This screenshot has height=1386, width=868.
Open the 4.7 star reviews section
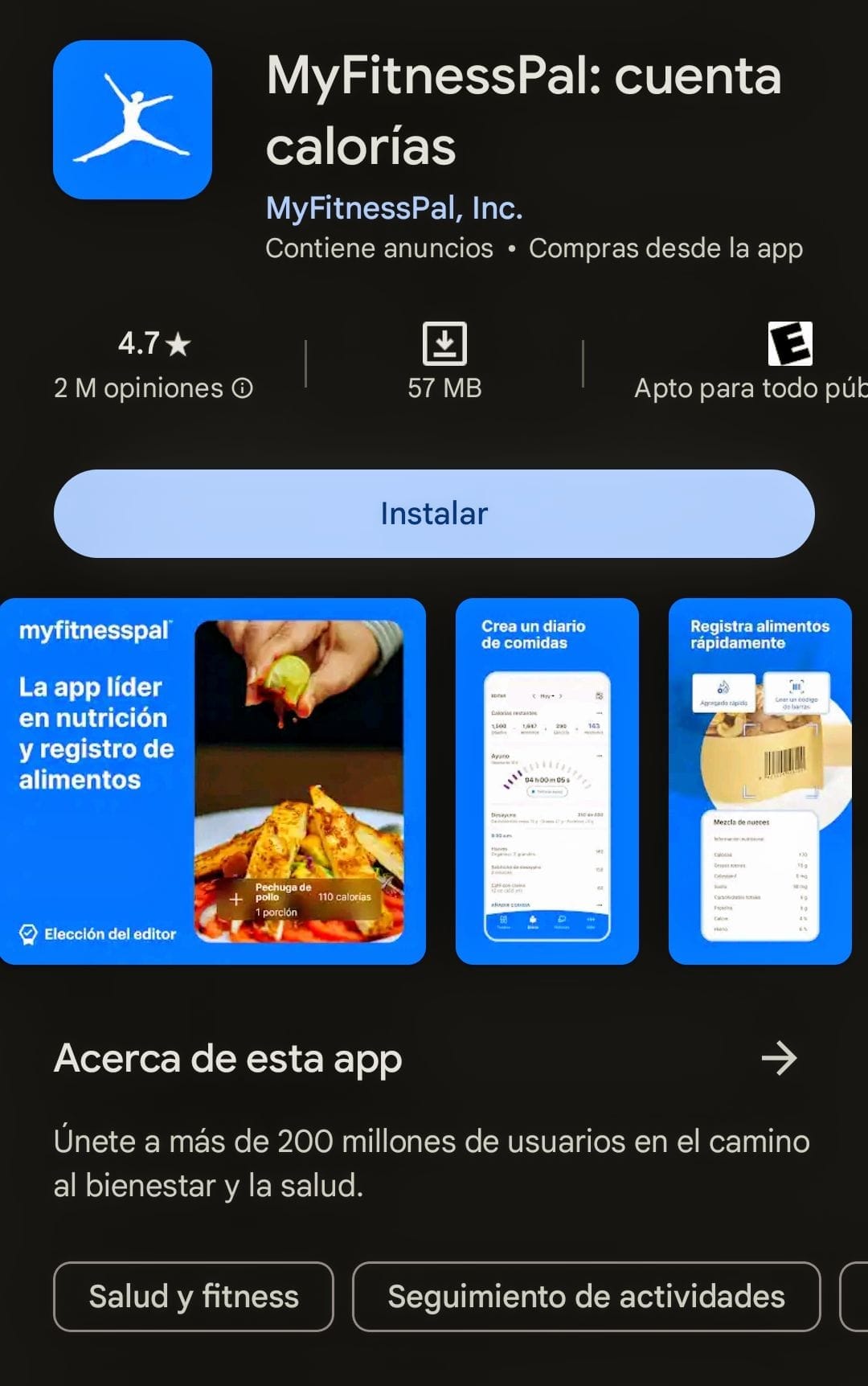click(x=154, y=344)
